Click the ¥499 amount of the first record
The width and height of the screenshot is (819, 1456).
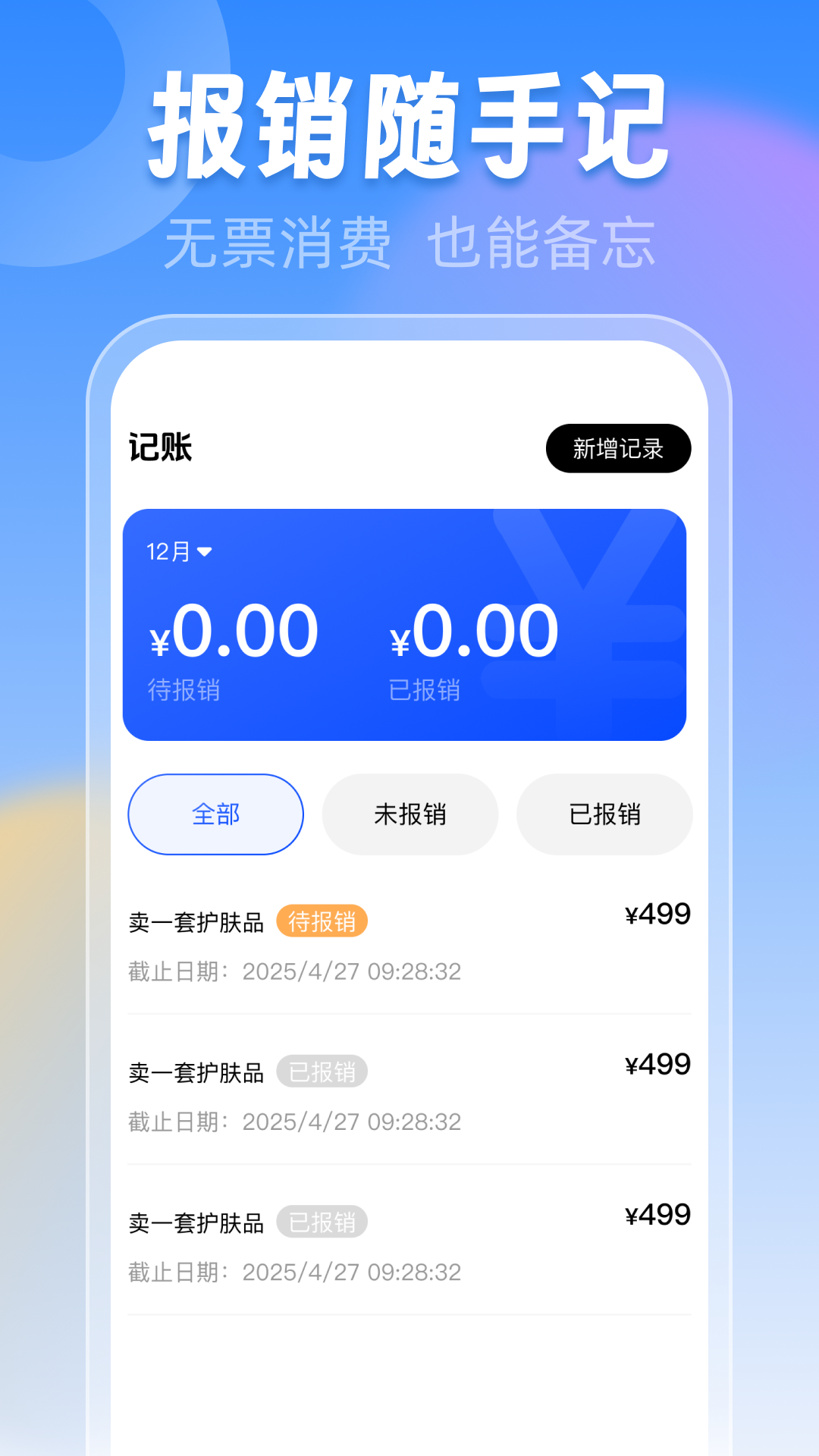(x=657, y=913)
